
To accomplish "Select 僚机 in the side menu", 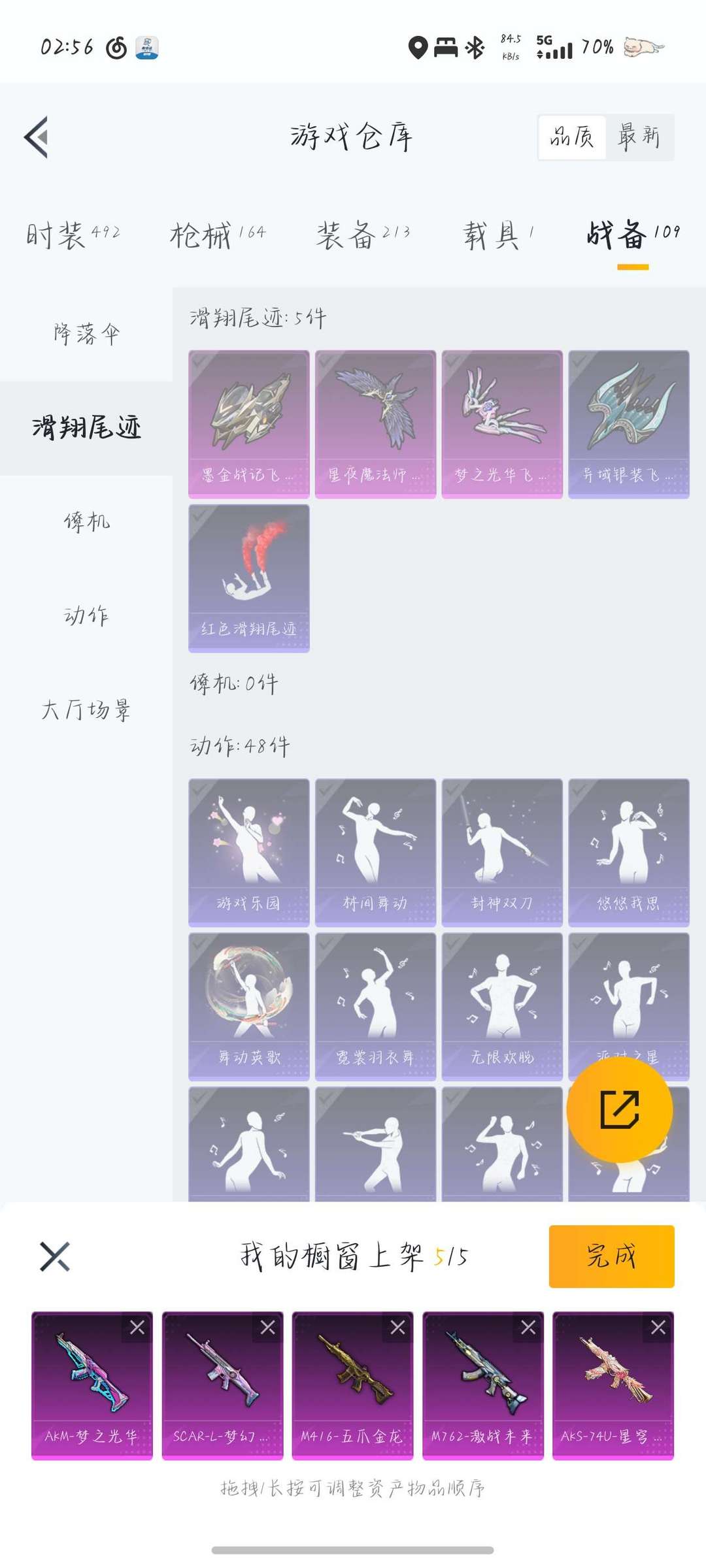I will point(86,522).
